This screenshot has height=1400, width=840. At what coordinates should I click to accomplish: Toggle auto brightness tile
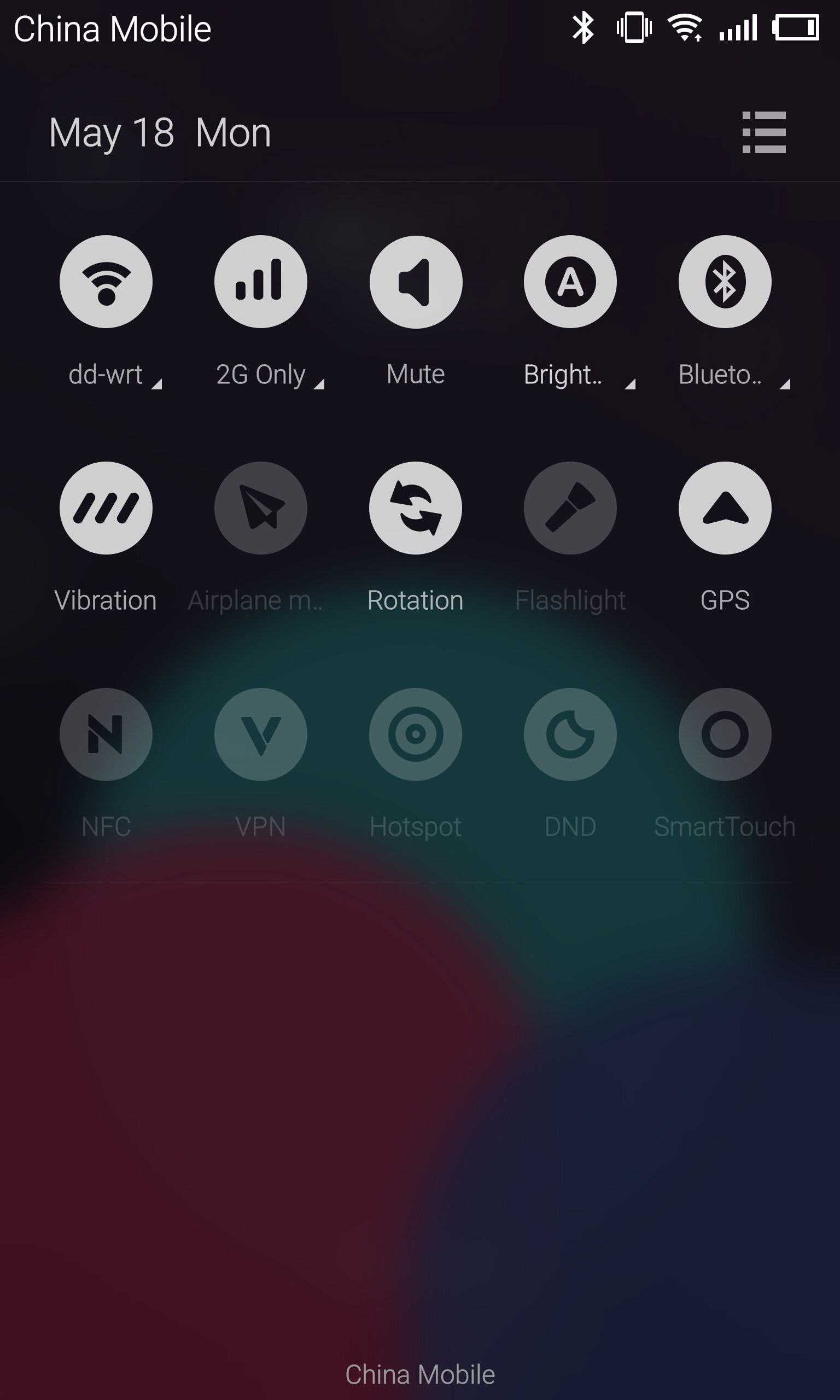tap(570, 282)
